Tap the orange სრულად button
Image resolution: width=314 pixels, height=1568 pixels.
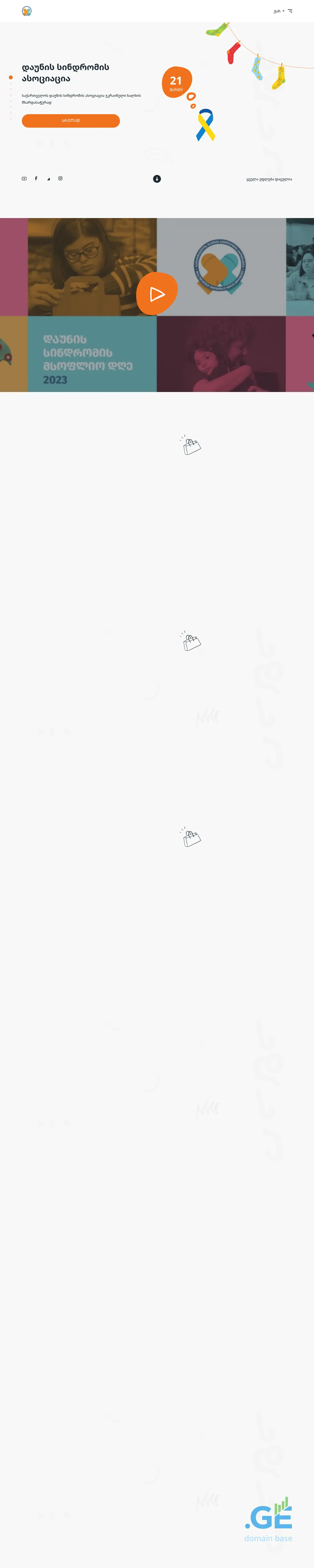(x=71, y=121)
